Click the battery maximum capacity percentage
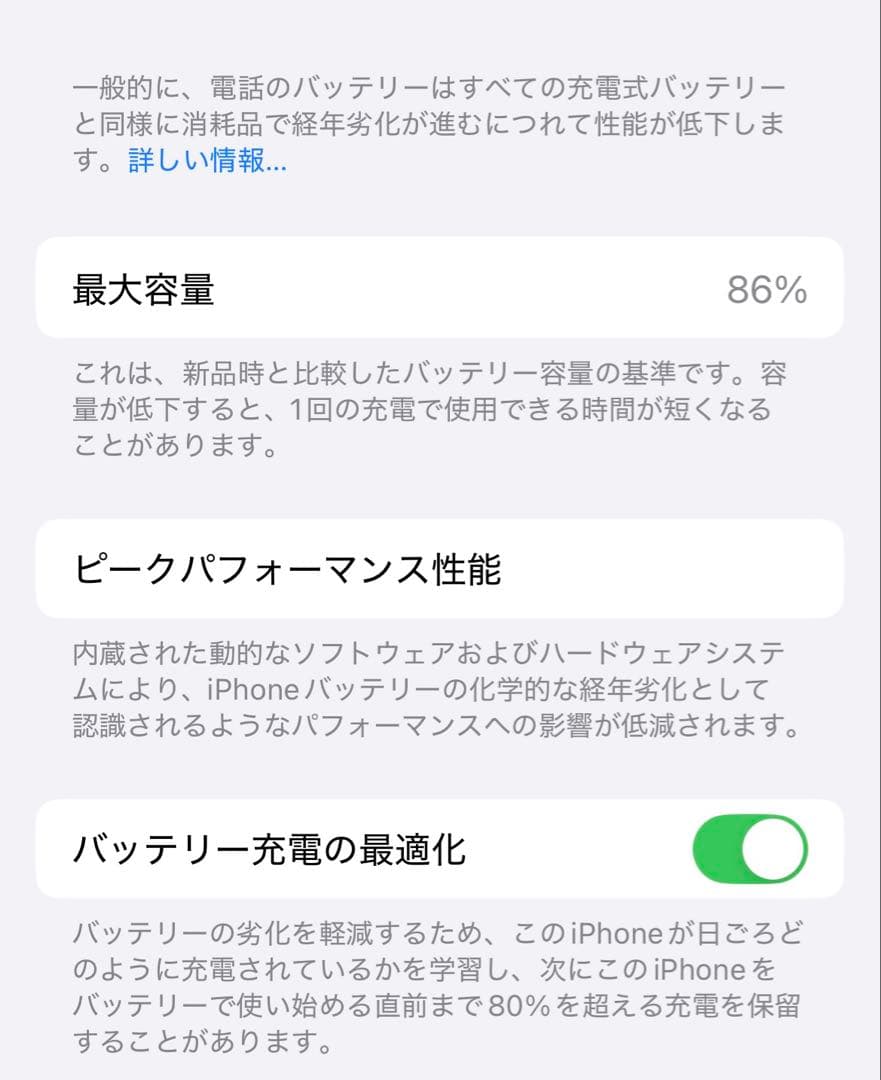 (x=769, y=288)
